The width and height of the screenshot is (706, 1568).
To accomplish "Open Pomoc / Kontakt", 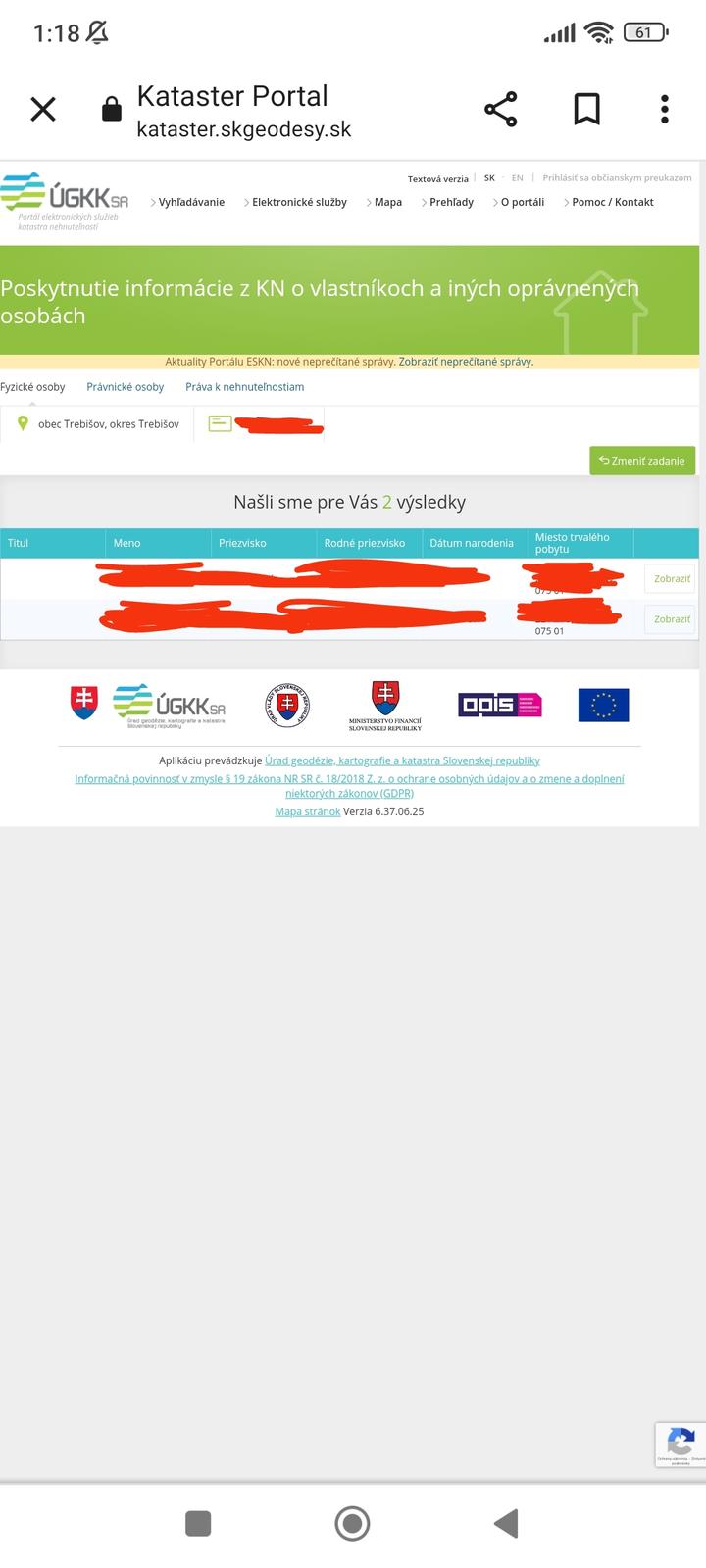I will tap(612, 202).
